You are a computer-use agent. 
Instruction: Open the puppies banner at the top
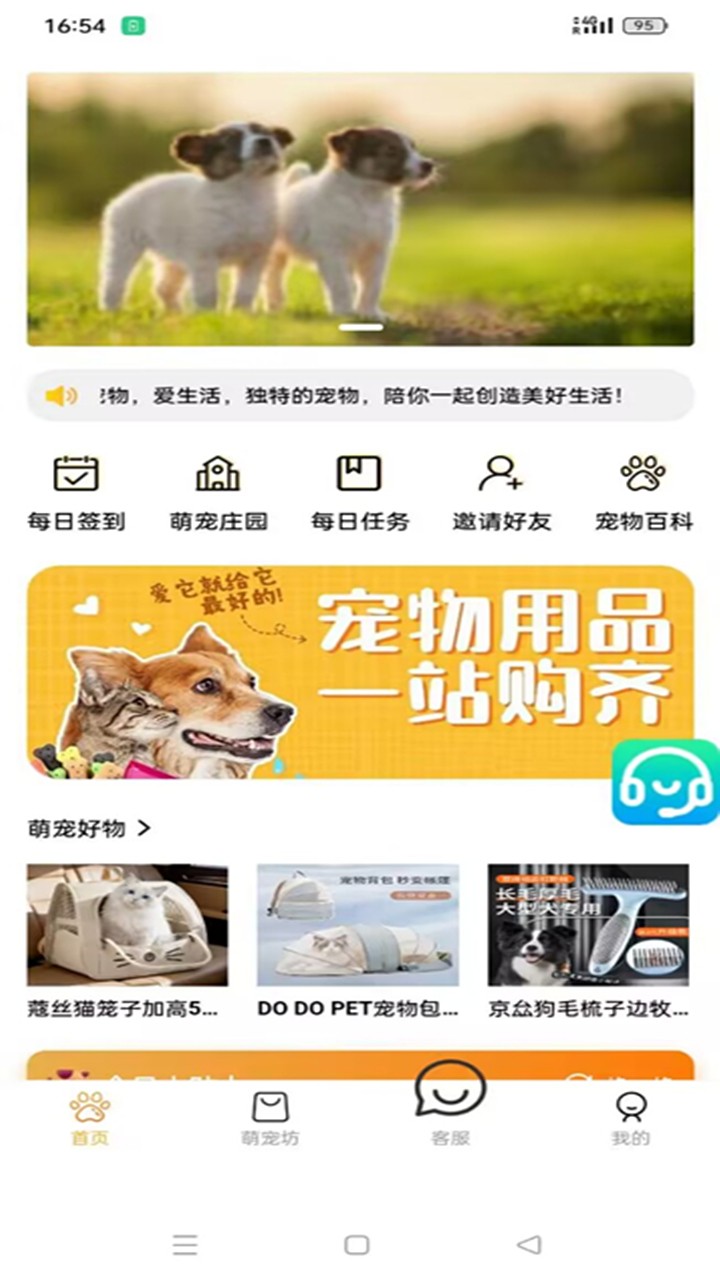click(x=360, y=209)
